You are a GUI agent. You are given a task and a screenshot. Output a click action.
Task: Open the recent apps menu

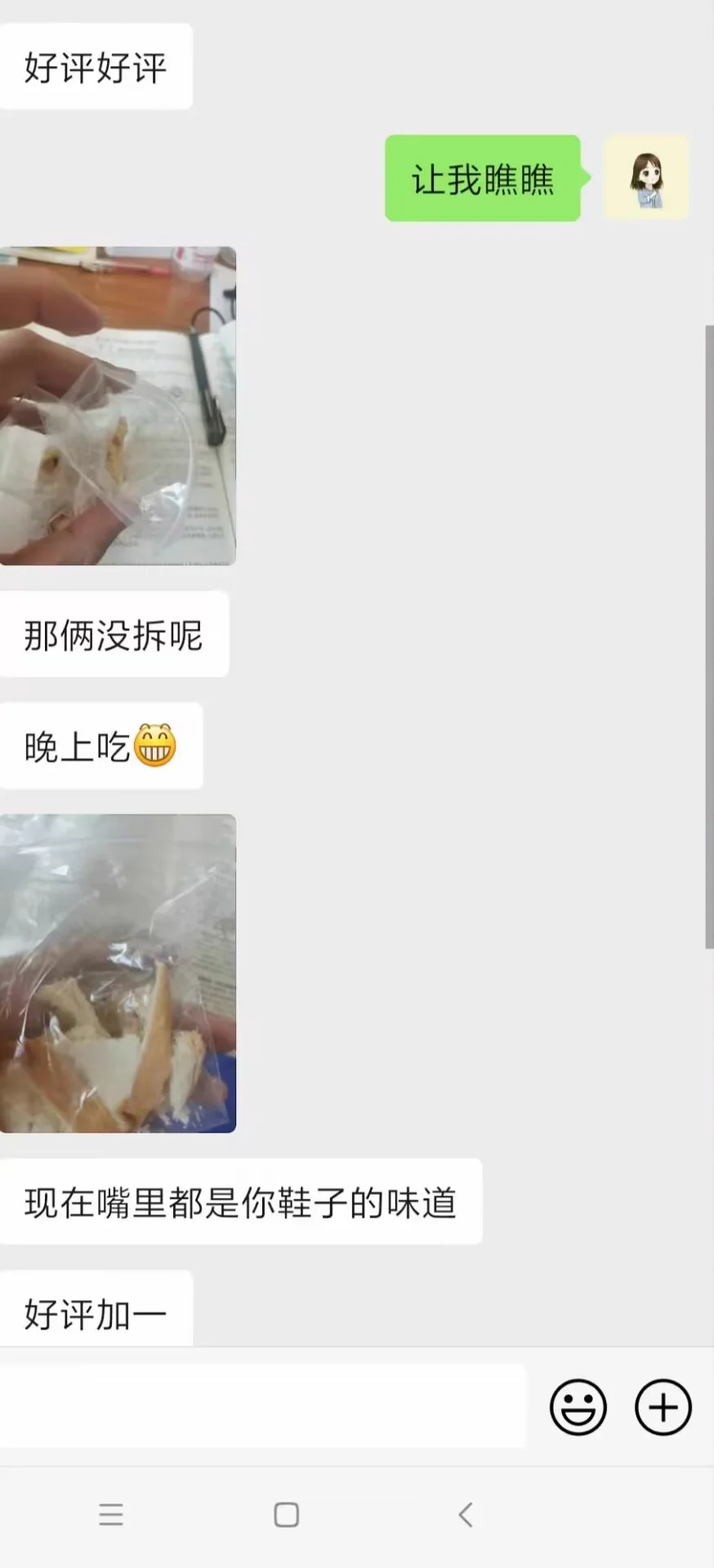[111, 1515]
